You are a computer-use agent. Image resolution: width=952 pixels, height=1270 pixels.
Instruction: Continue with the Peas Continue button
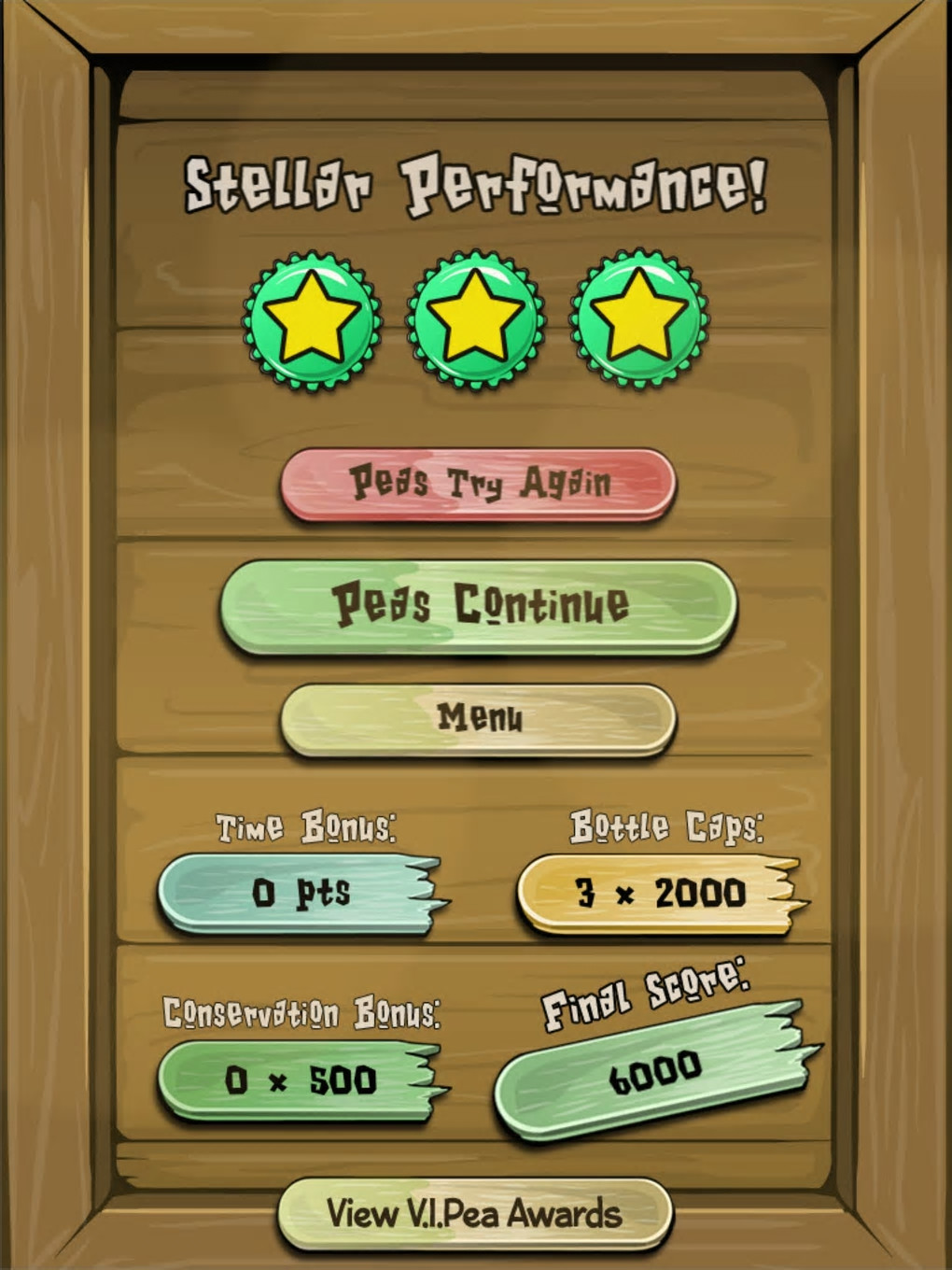coord(478,605)
